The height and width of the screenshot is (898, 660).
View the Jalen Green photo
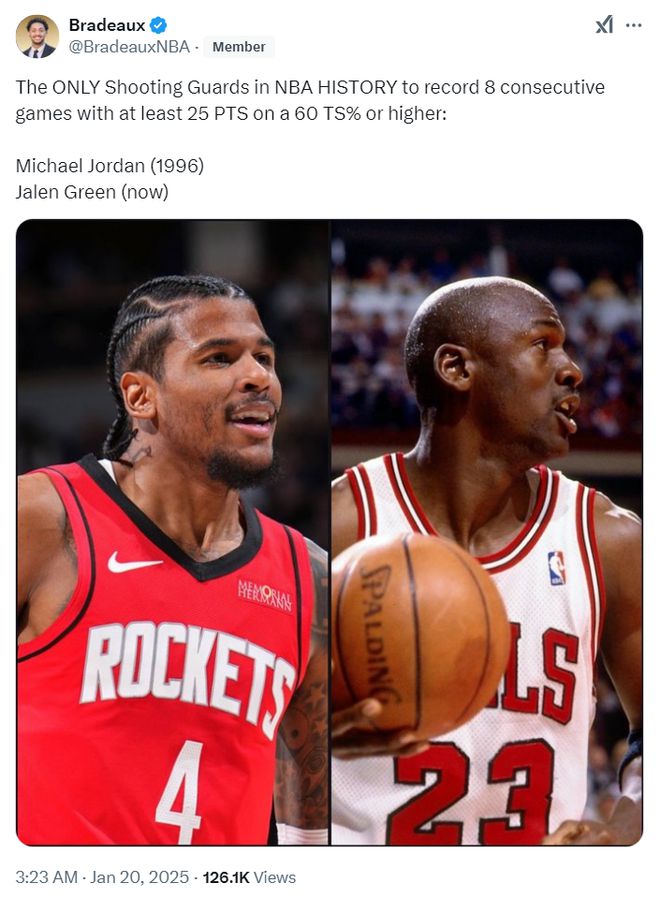pyautogui.click(x=173, y=532)
